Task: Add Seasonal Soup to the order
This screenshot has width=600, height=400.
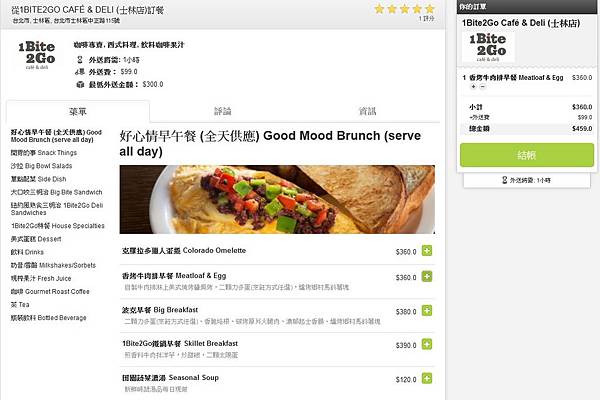Action: (427, 379)
